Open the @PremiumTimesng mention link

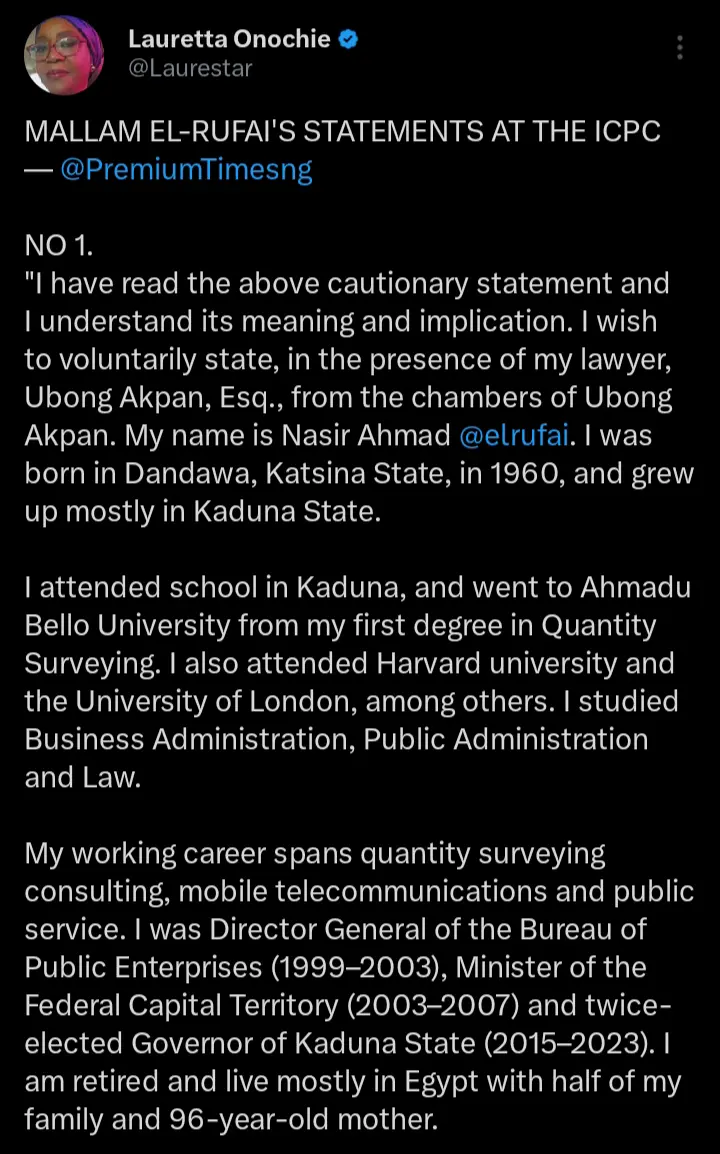point(186,170)
